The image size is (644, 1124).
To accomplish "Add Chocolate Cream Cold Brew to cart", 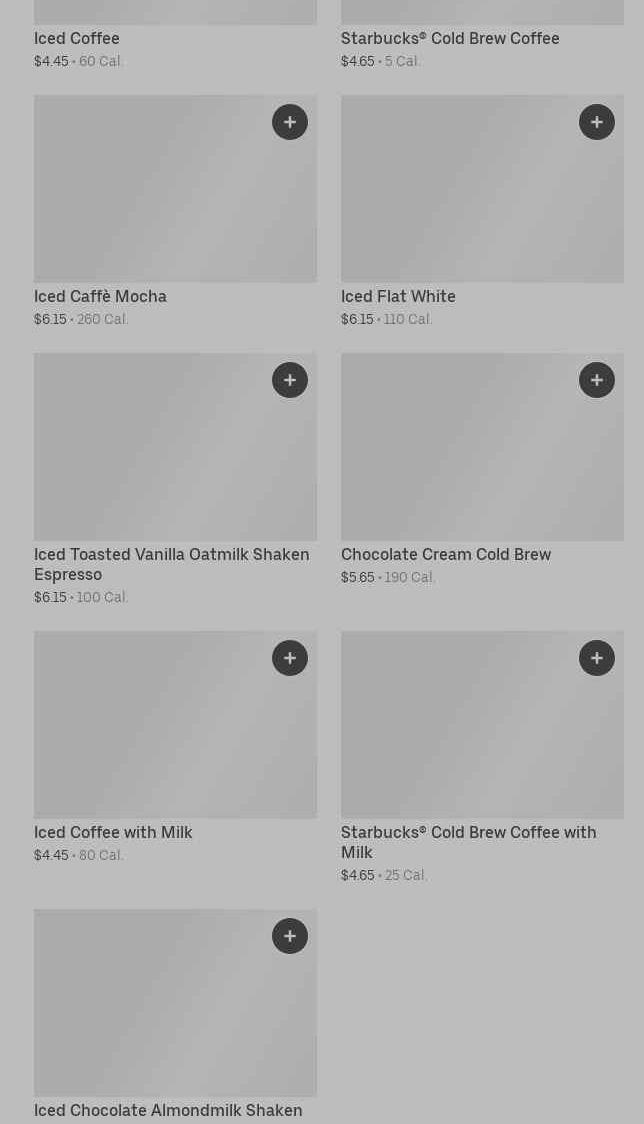I will [x=597, y=380].
